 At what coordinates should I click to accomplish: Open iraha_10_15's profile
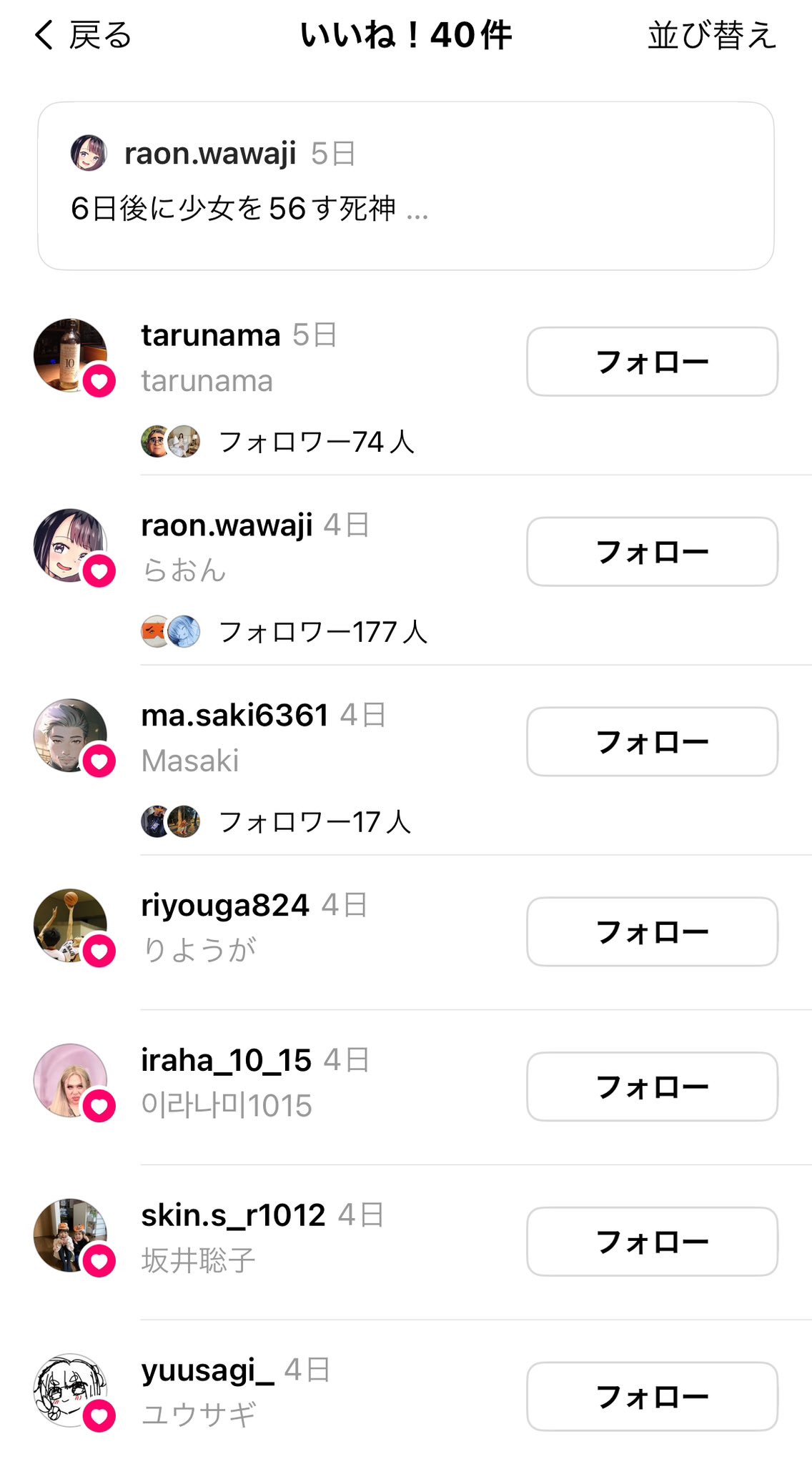coord(226,1061)
